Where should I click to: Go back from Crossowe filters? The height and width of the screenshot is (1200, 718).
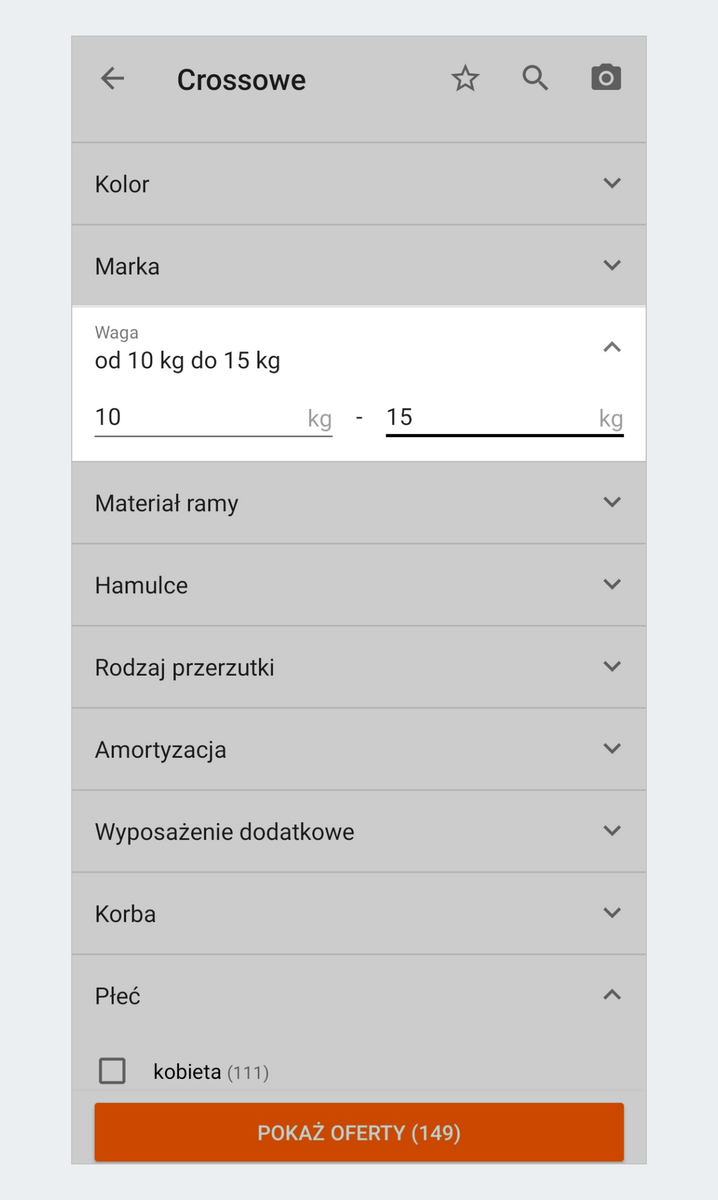[113, 79]
